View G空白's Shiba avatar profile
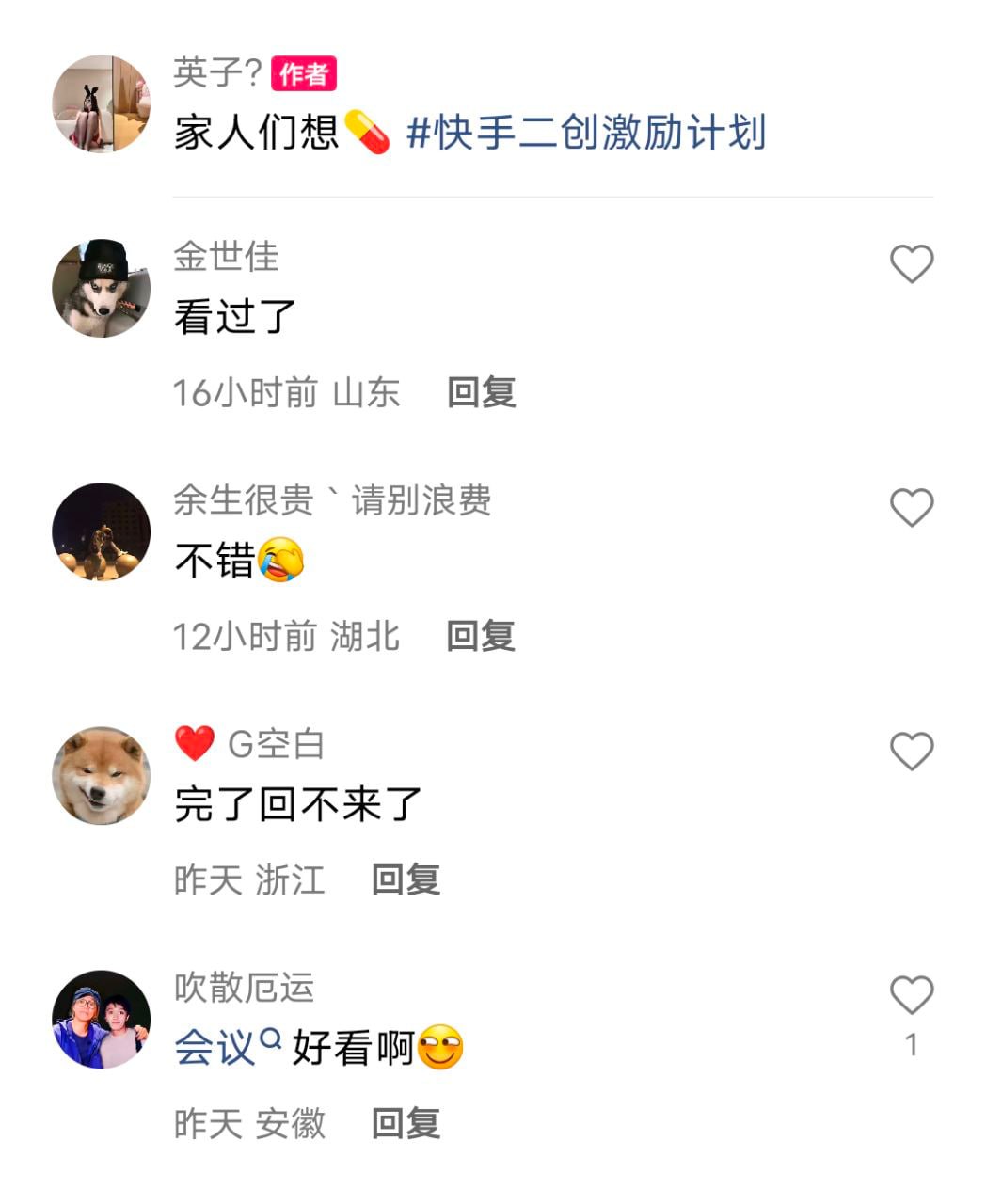Screen dimensions: 986x1204 [101, 775]
